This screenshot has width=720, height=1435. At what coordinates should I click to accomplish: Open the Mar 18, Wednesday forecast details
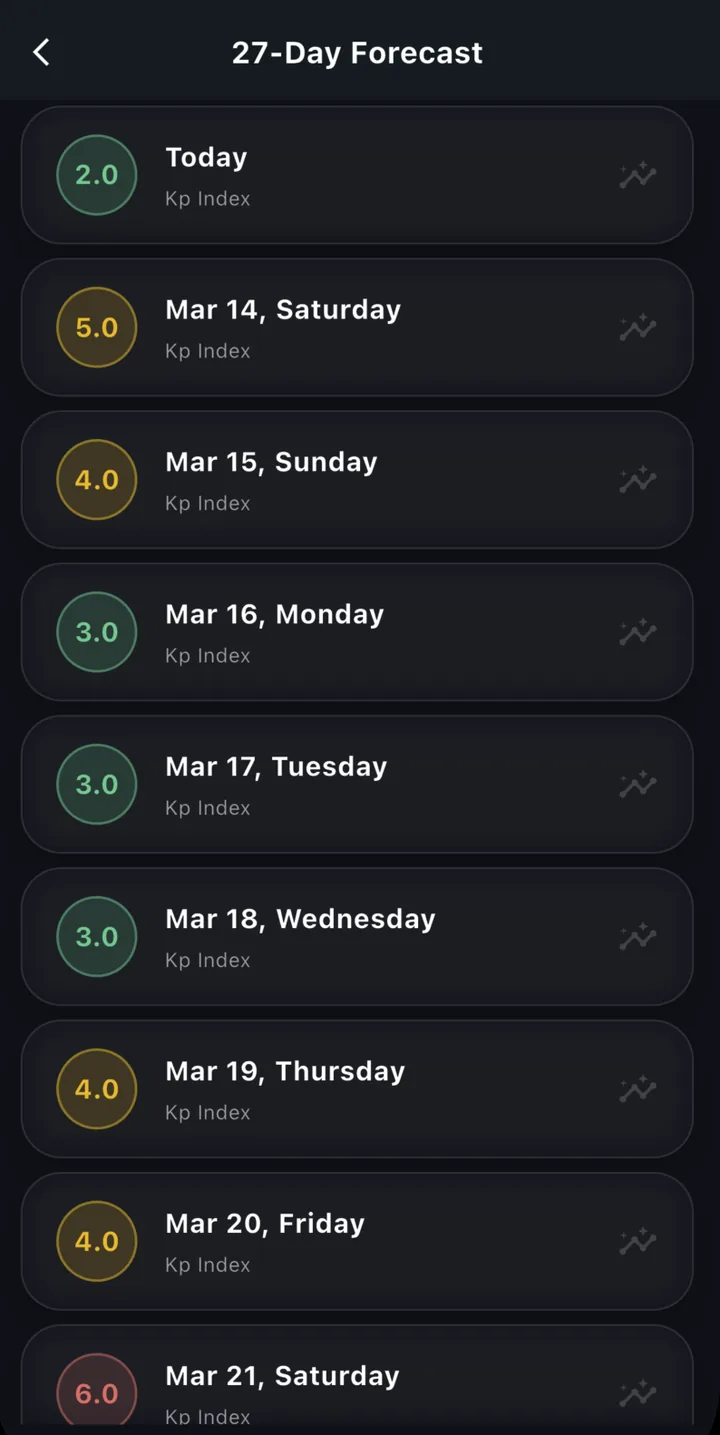(x=357, y=936)
